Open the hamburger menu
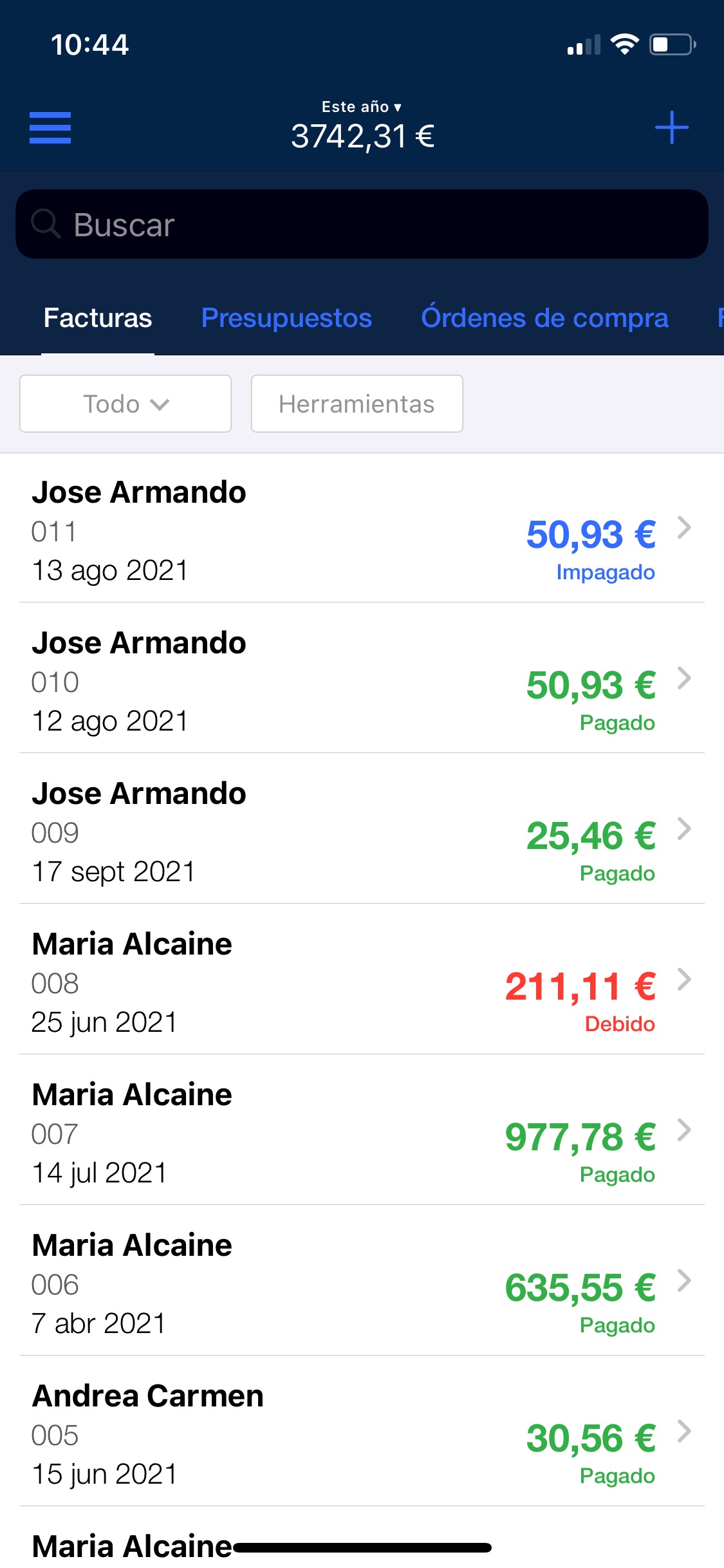Image resolution: width=724 pixels, height=1568 pixels. pos(50,127)
